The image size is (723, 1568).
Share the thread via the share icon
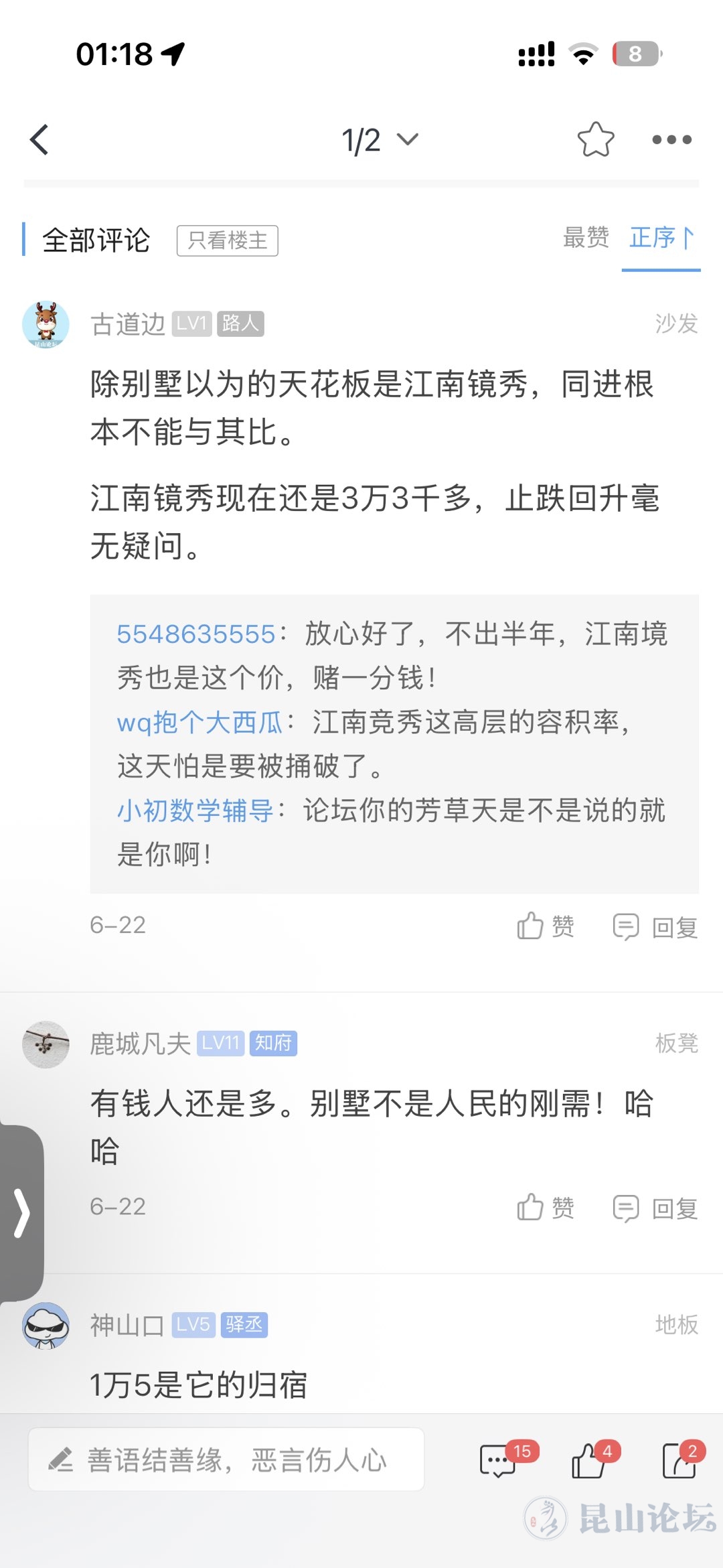click(x=679, y=1461)
